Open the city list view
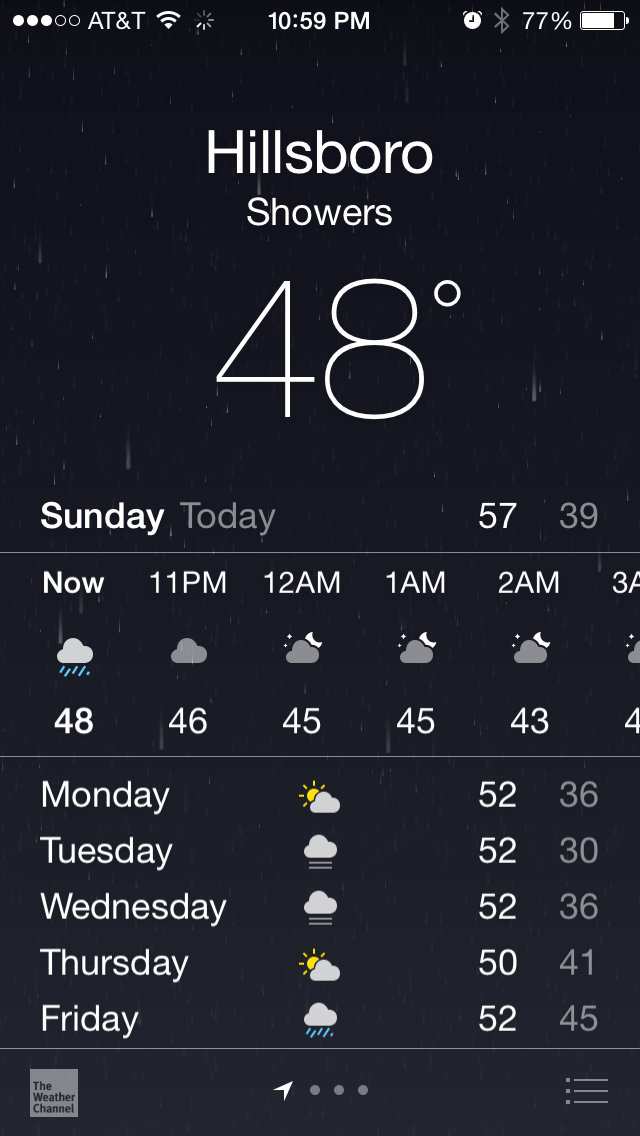This screenshot has height=1136, width=640. 586,1091
